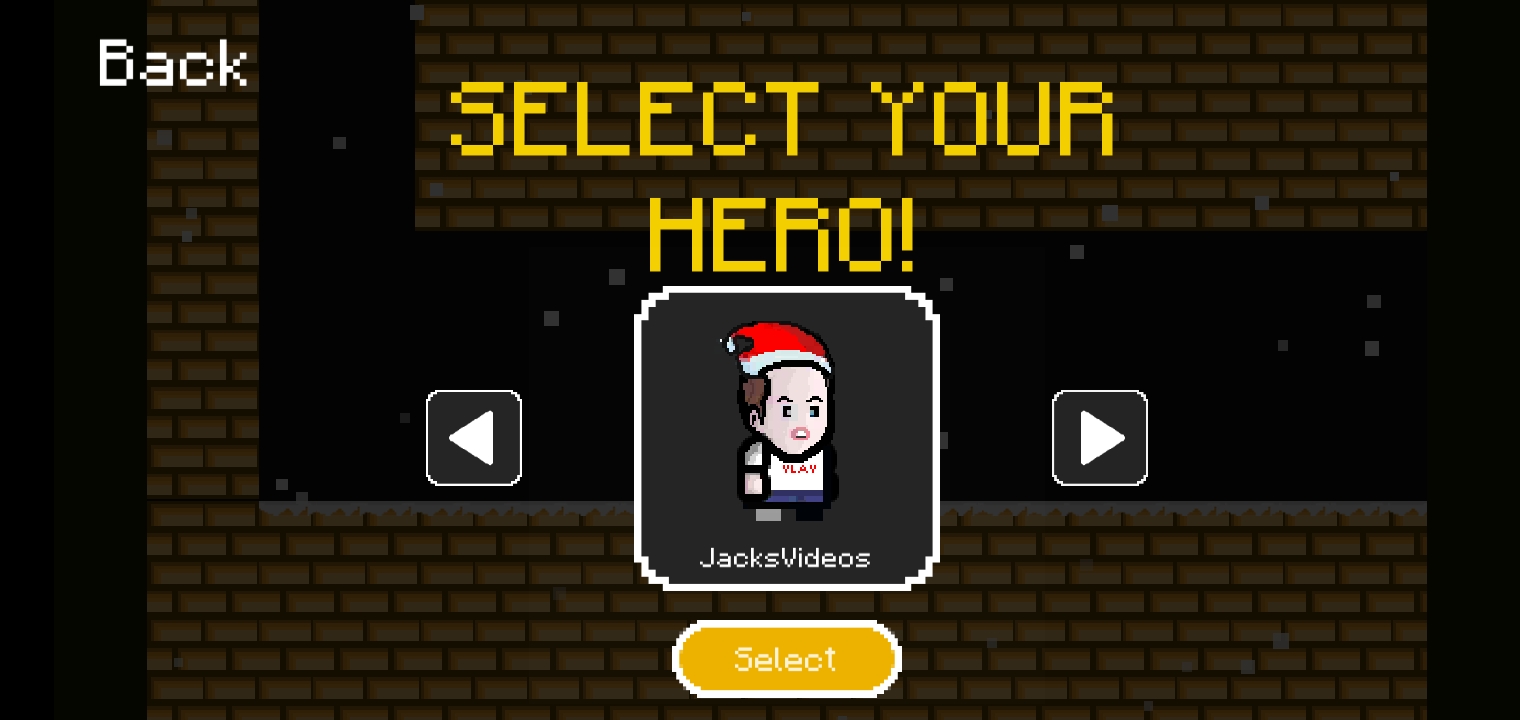Image resolution: width=1520 pixels, height=720 pixels.
Task: Show the previous hero with left arrow
Action: (x=474, y=438)
